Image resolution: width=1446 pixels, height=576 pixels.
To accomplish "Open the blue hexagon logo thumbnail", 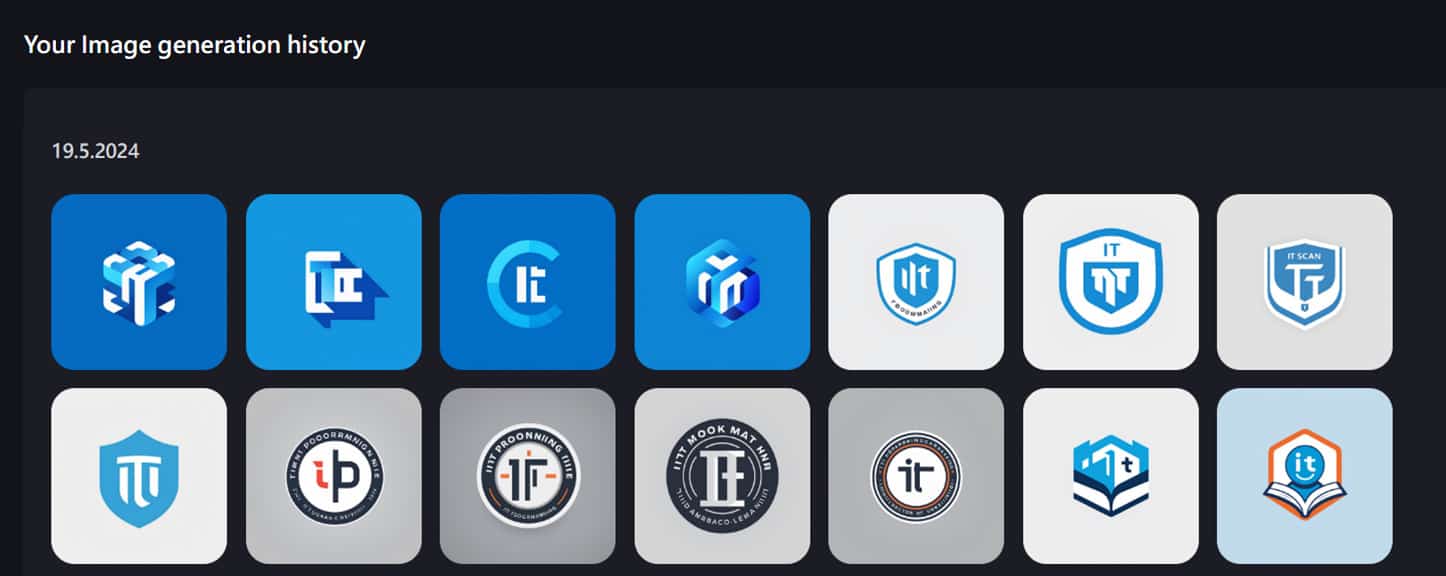I will (x=722, y=282).
